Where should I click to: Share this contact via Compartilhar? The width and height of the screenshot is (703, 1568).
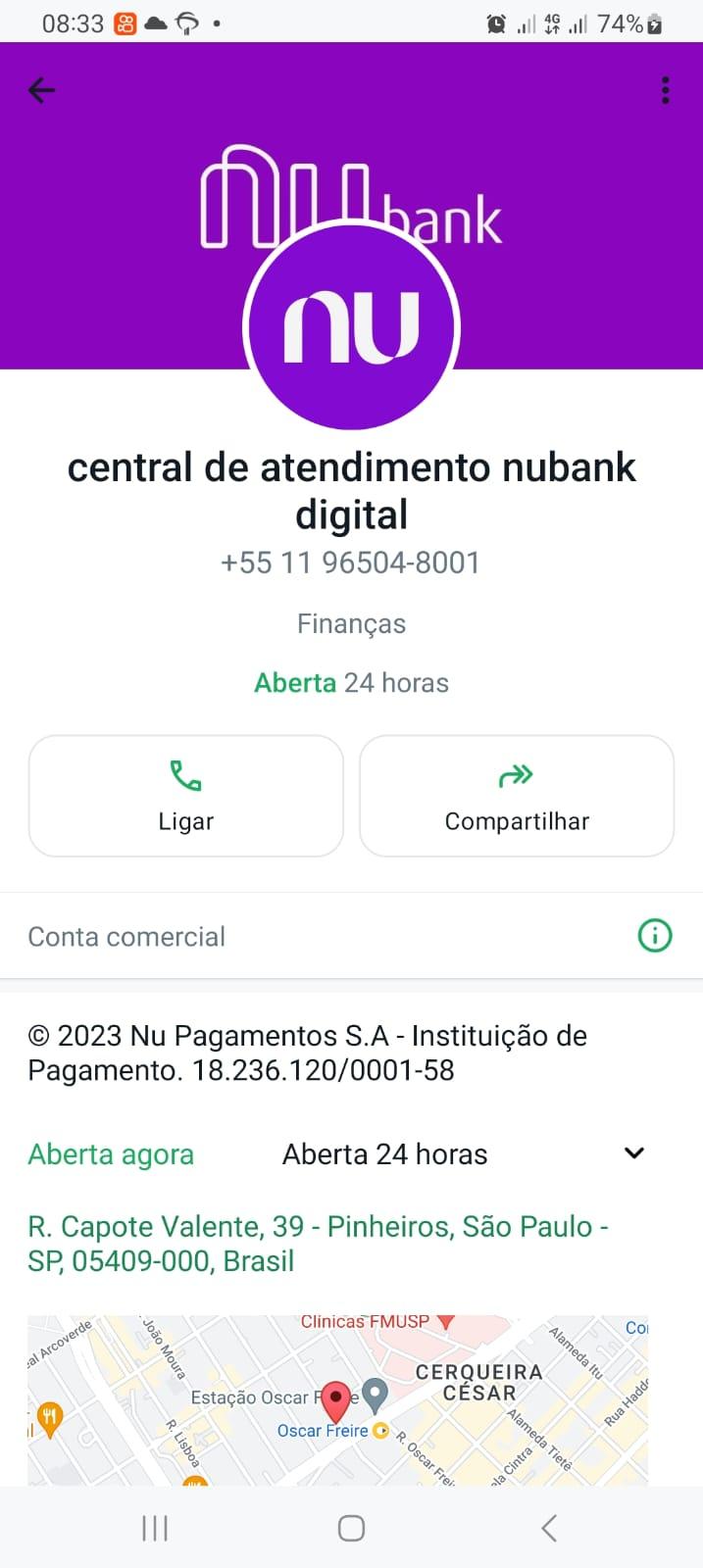click(517, 796)
